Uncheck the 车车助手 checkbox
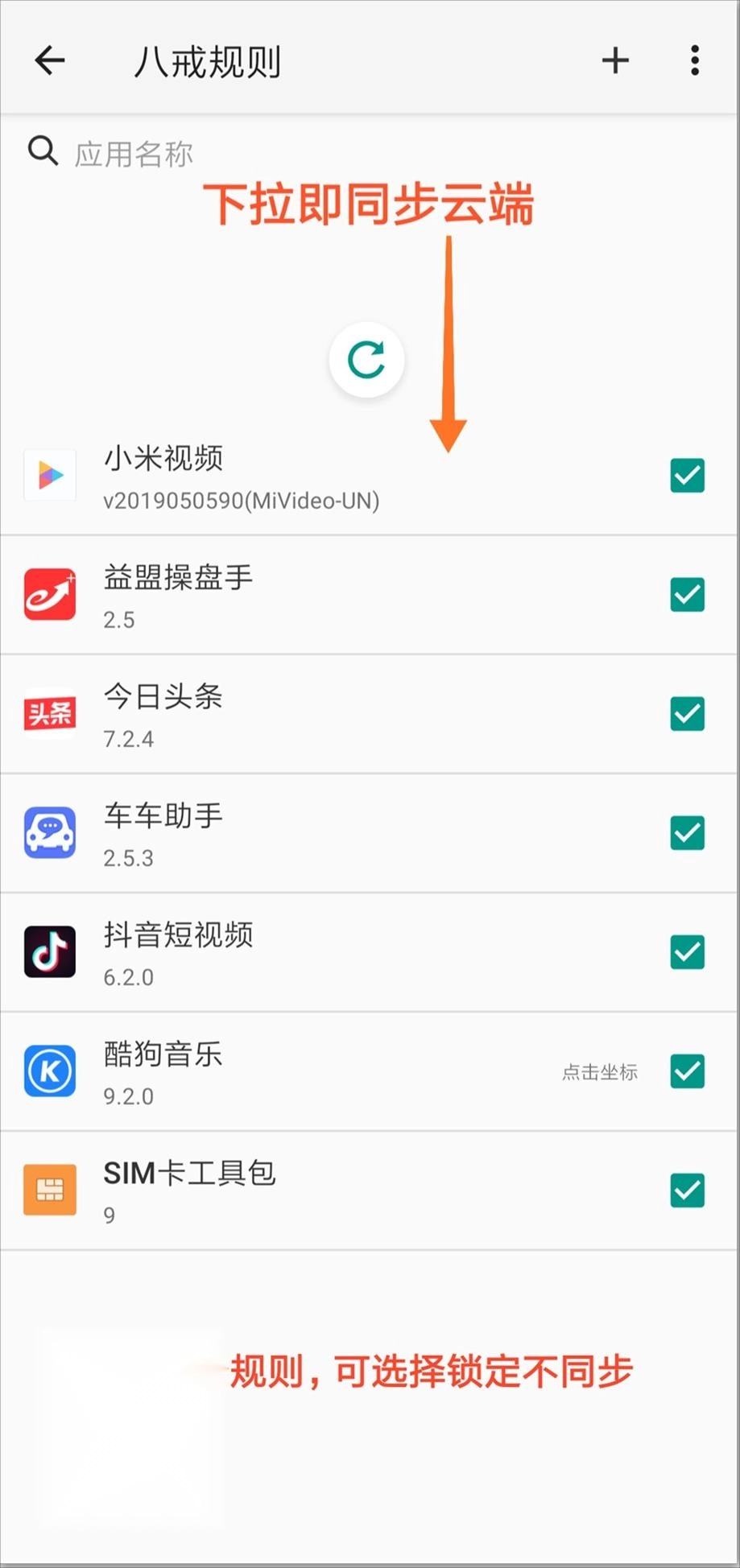740x1568 pixels. [688, 833]
